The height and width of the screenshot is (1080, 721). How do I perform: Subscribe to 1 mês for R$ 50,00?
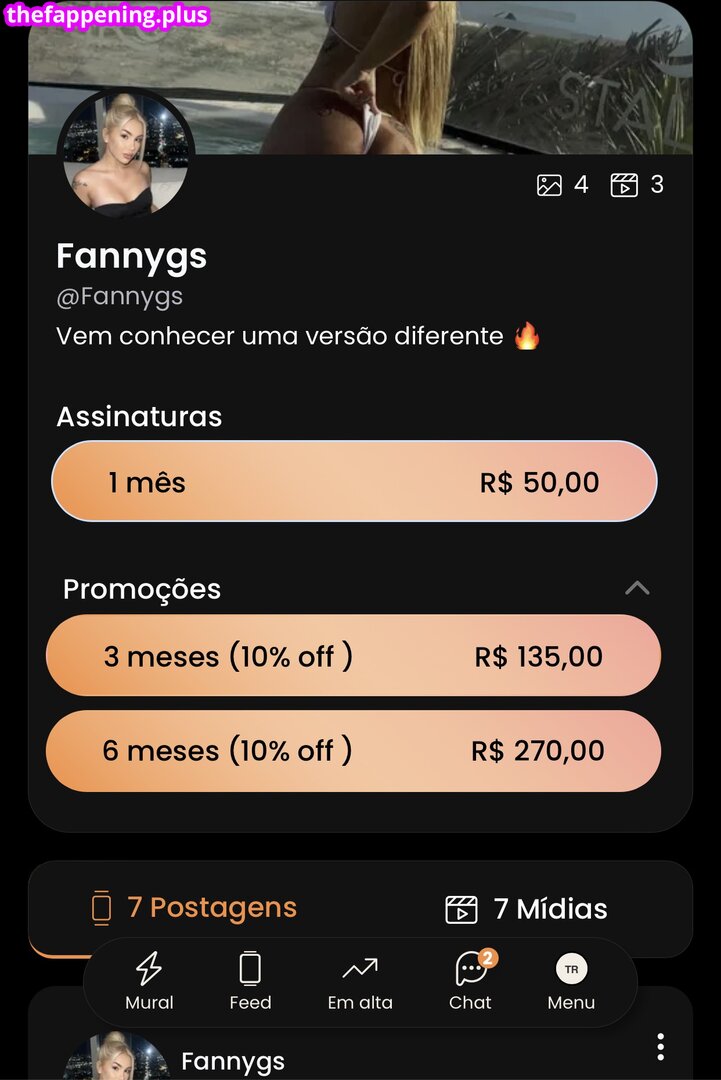[355, 481]
